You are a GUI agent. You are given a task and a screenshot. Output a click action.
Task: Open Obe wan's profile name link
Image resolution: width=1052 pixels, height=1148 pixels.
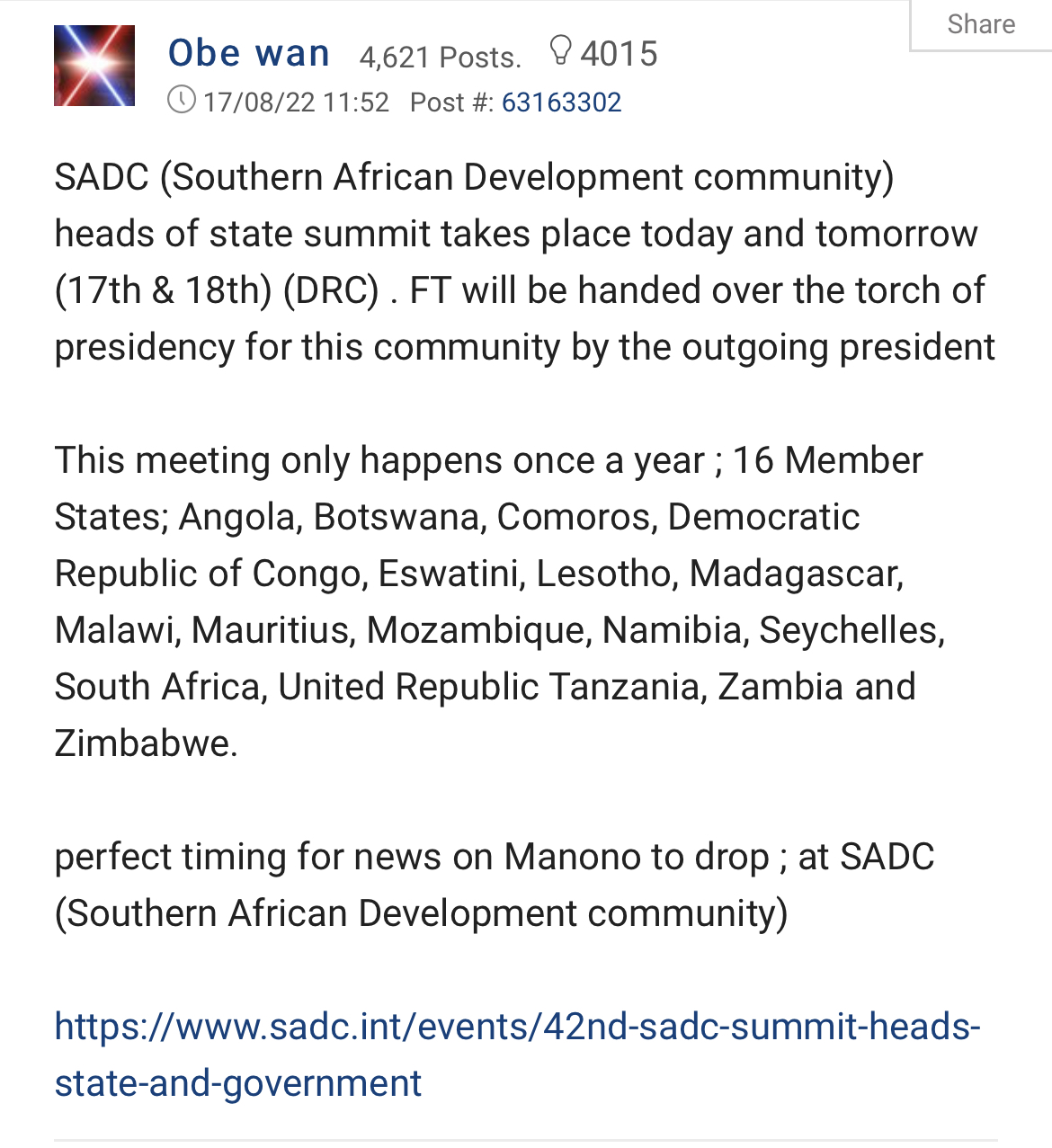(x=249, y=54)
